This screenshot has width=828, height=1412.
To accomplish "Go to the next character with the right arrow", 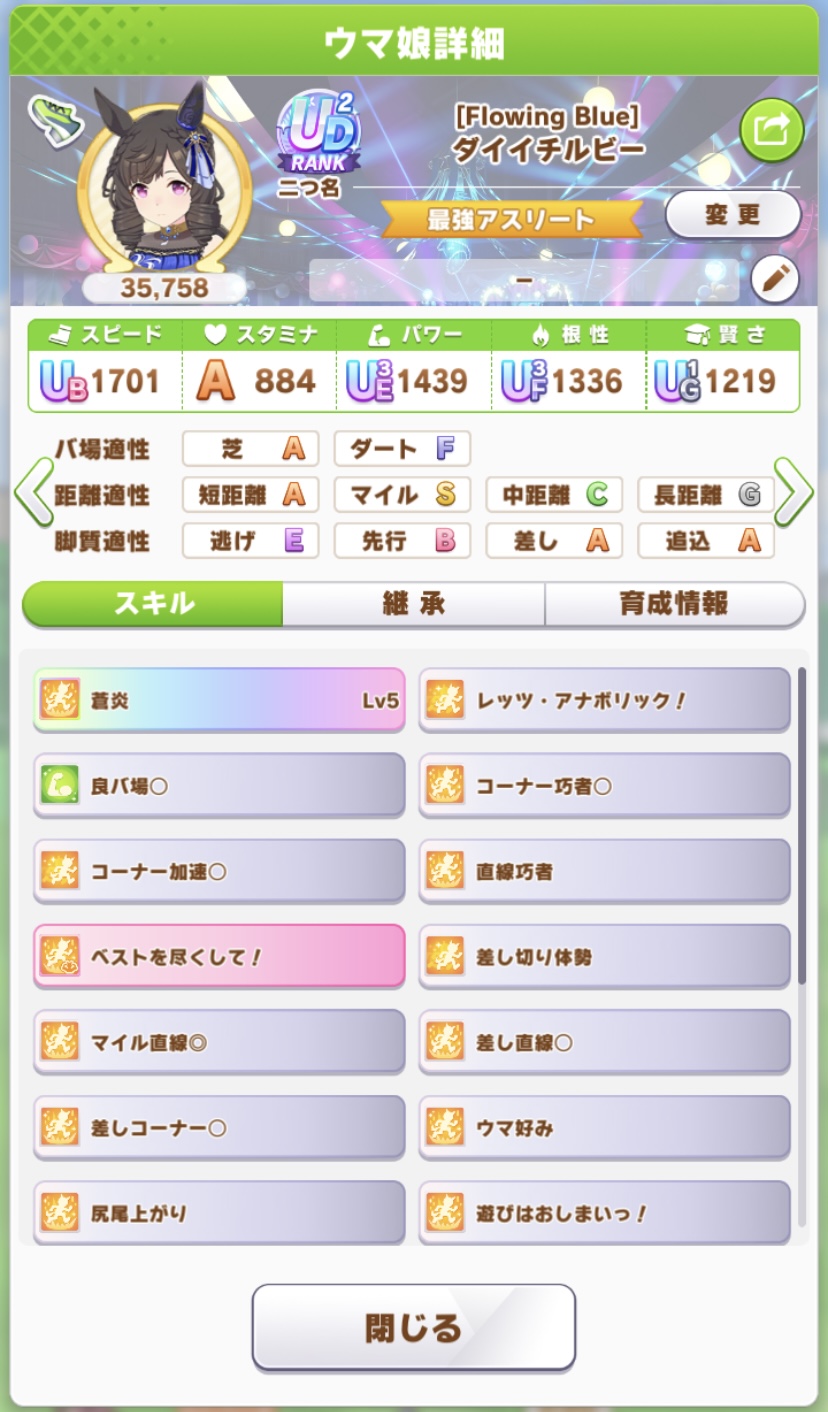I will click(x=794, y=493).
